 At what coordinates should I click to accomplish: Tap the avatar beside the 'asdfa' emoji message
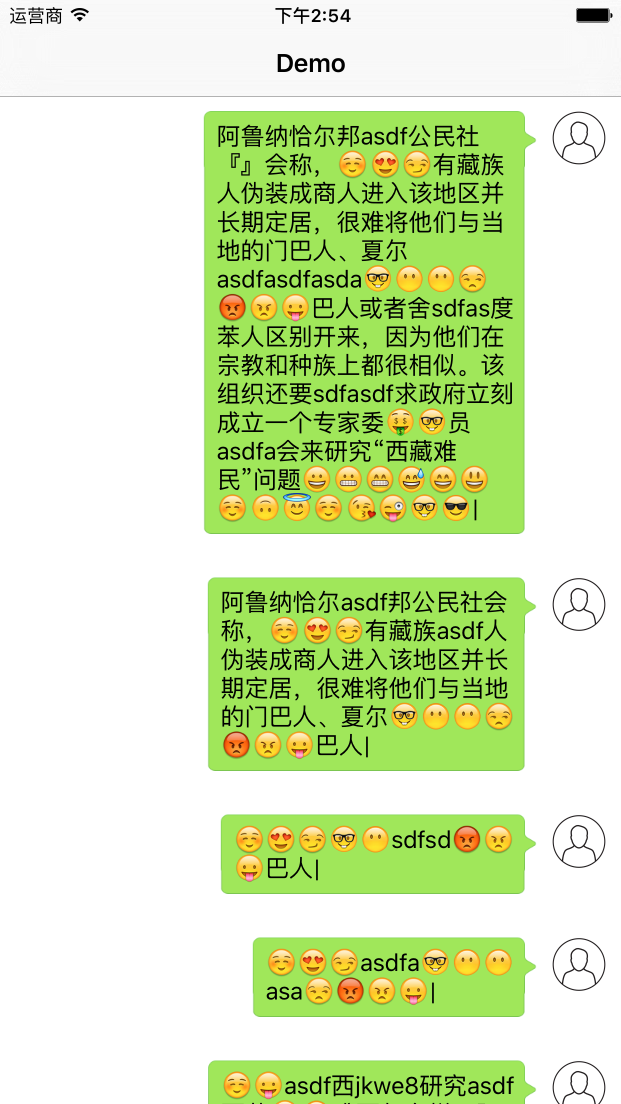point(579,965)
